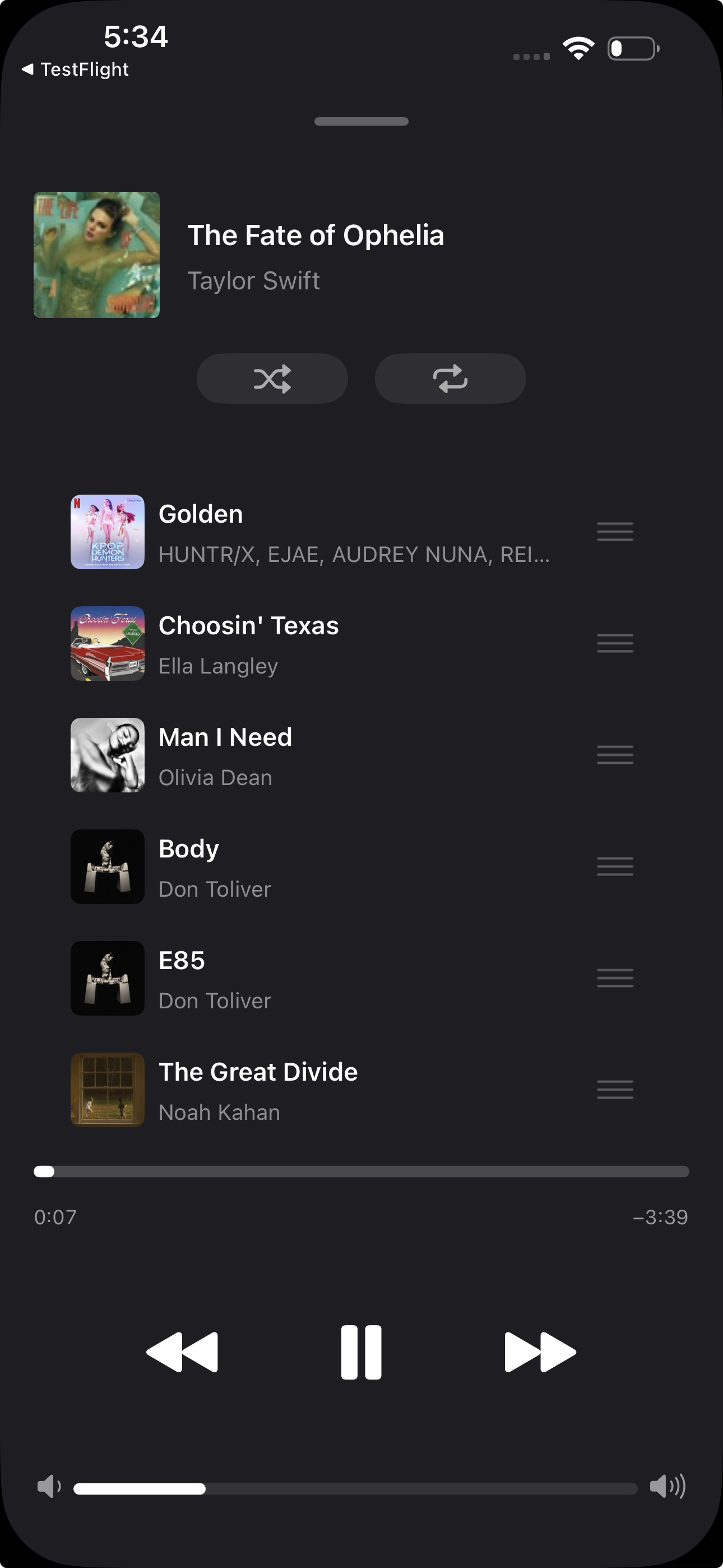This screenshot has height=1568, width=723.
Task: Collapse the player using the top grab bar
Action: pyautogui.click(x=361, y=122)
